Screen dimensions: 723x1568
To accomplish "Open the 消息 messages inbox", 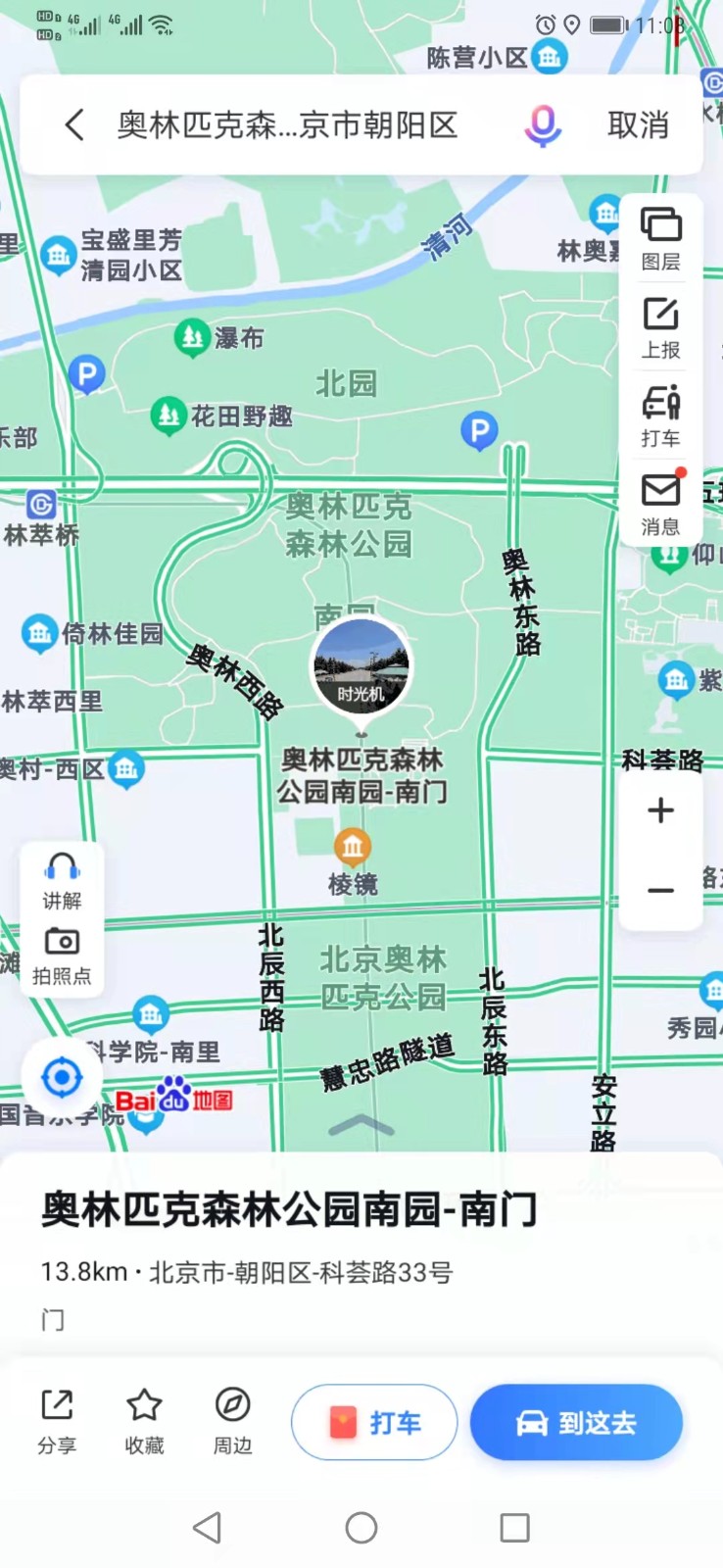I will click(661, 504).
